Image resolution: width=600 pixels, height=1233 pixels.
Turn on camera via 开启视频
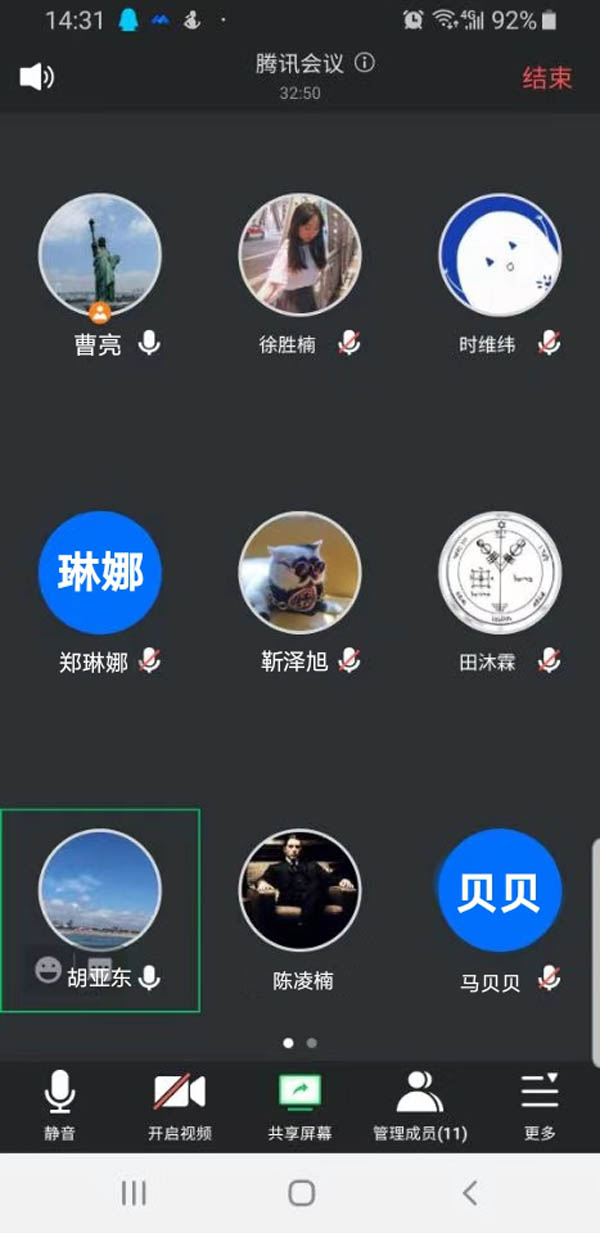180,1105
